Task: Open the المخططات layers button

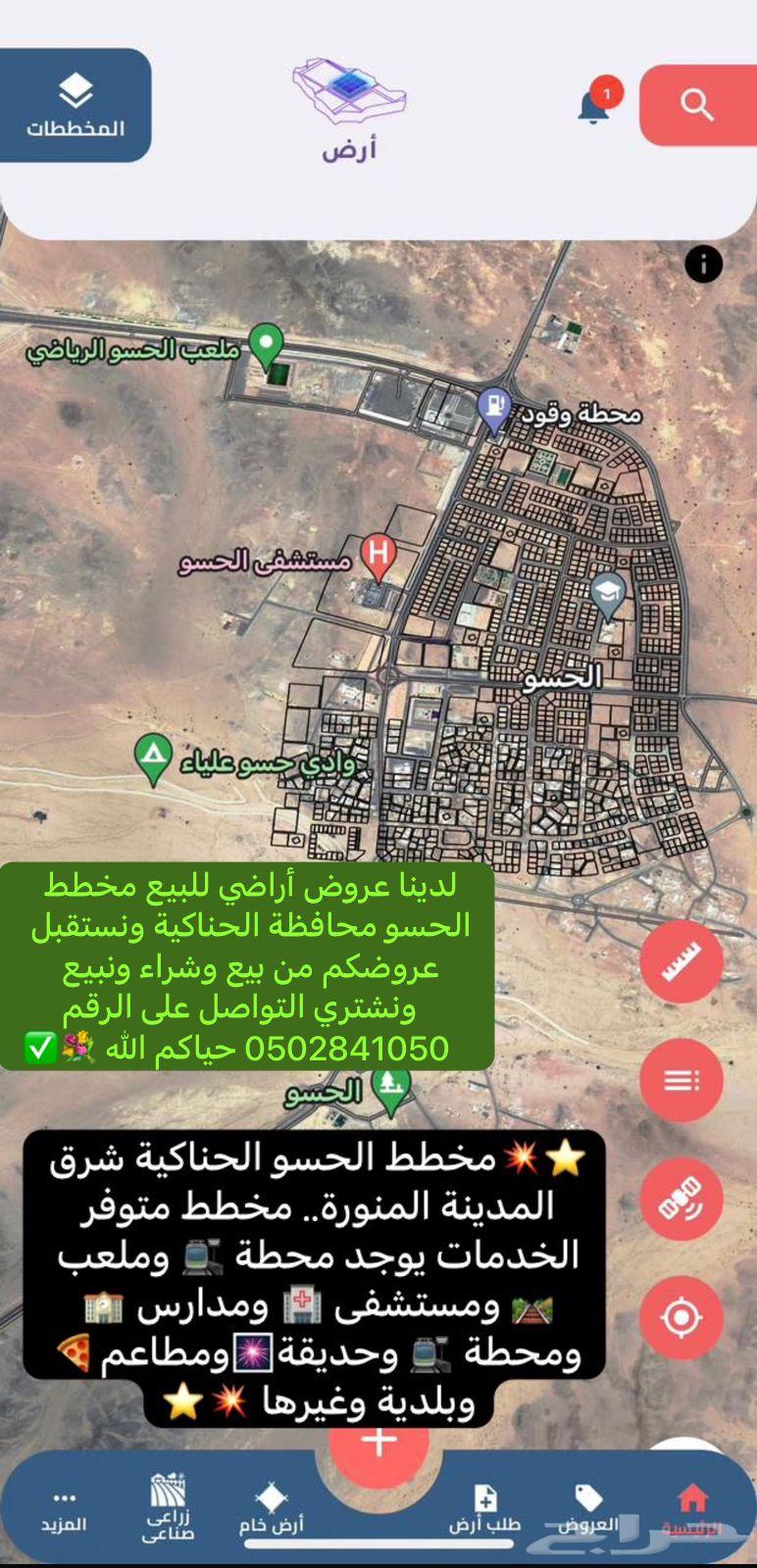Action: [x=76, y=106]
